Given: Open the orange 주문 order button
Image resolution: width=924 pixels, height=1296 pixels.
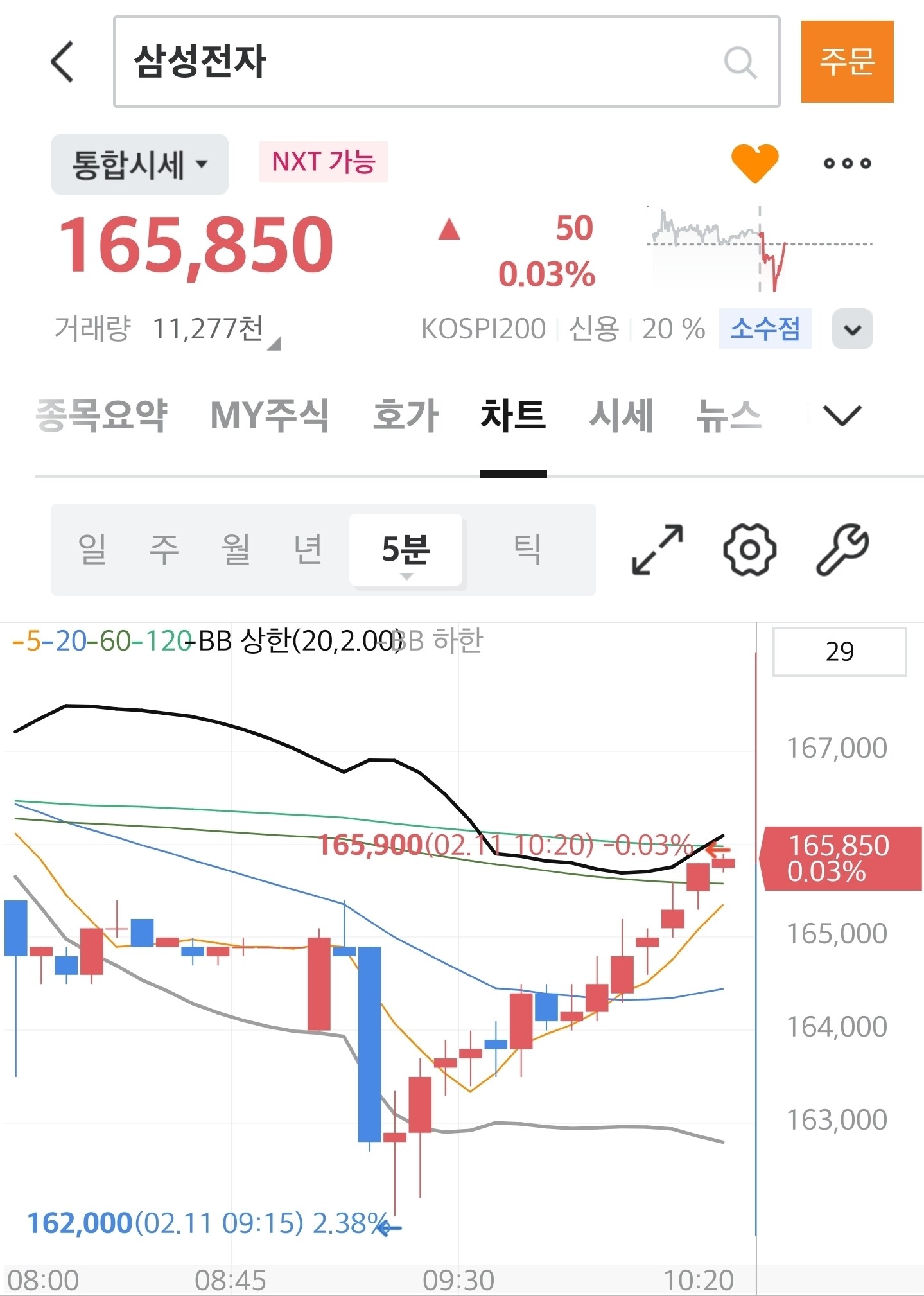Looking at the screenshot, I should pyautogui.click(x=847, y=62).
